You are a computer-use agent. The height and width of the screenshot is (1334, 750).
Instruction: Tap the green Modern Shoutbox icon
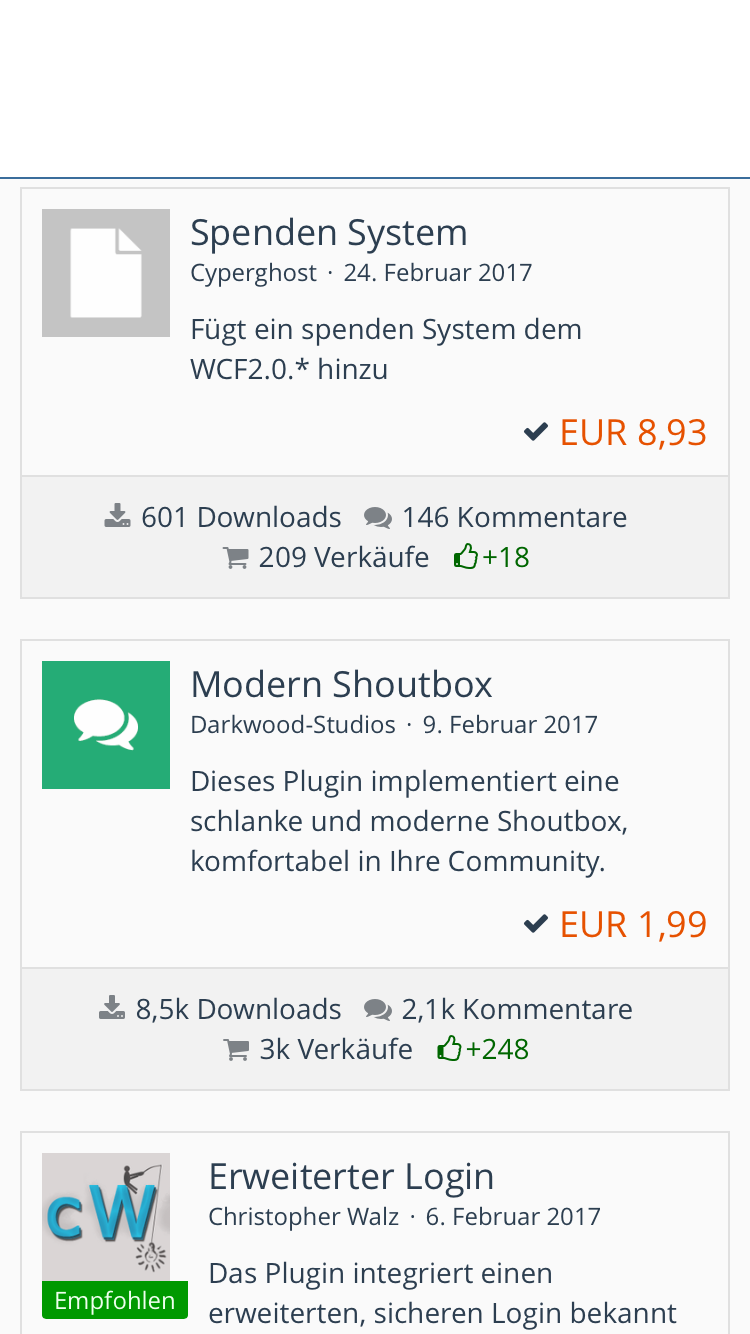click(106, 725)
